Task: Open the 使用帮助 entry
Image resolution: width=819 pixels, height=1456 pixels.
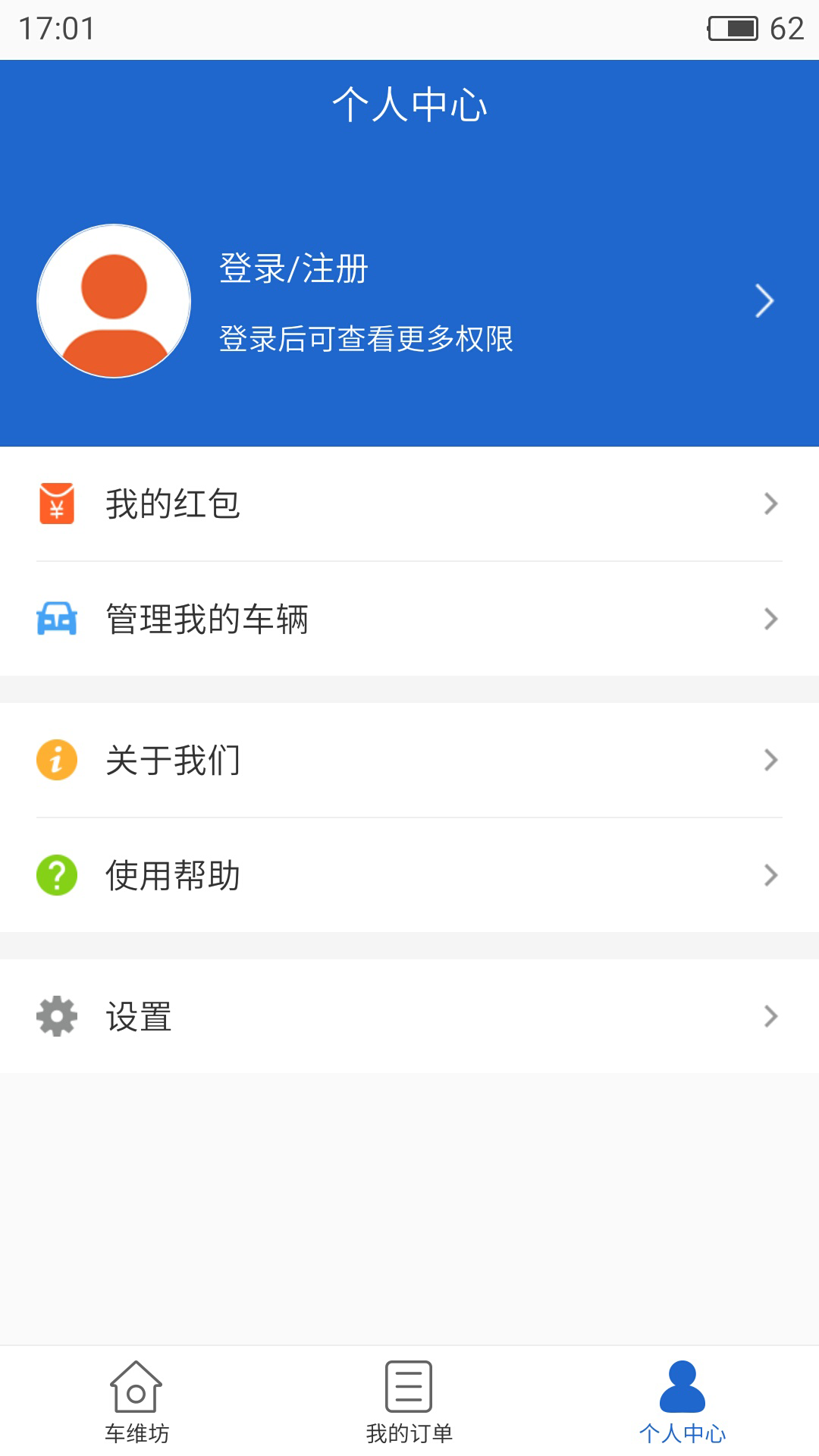Action: tap(174, 876)
